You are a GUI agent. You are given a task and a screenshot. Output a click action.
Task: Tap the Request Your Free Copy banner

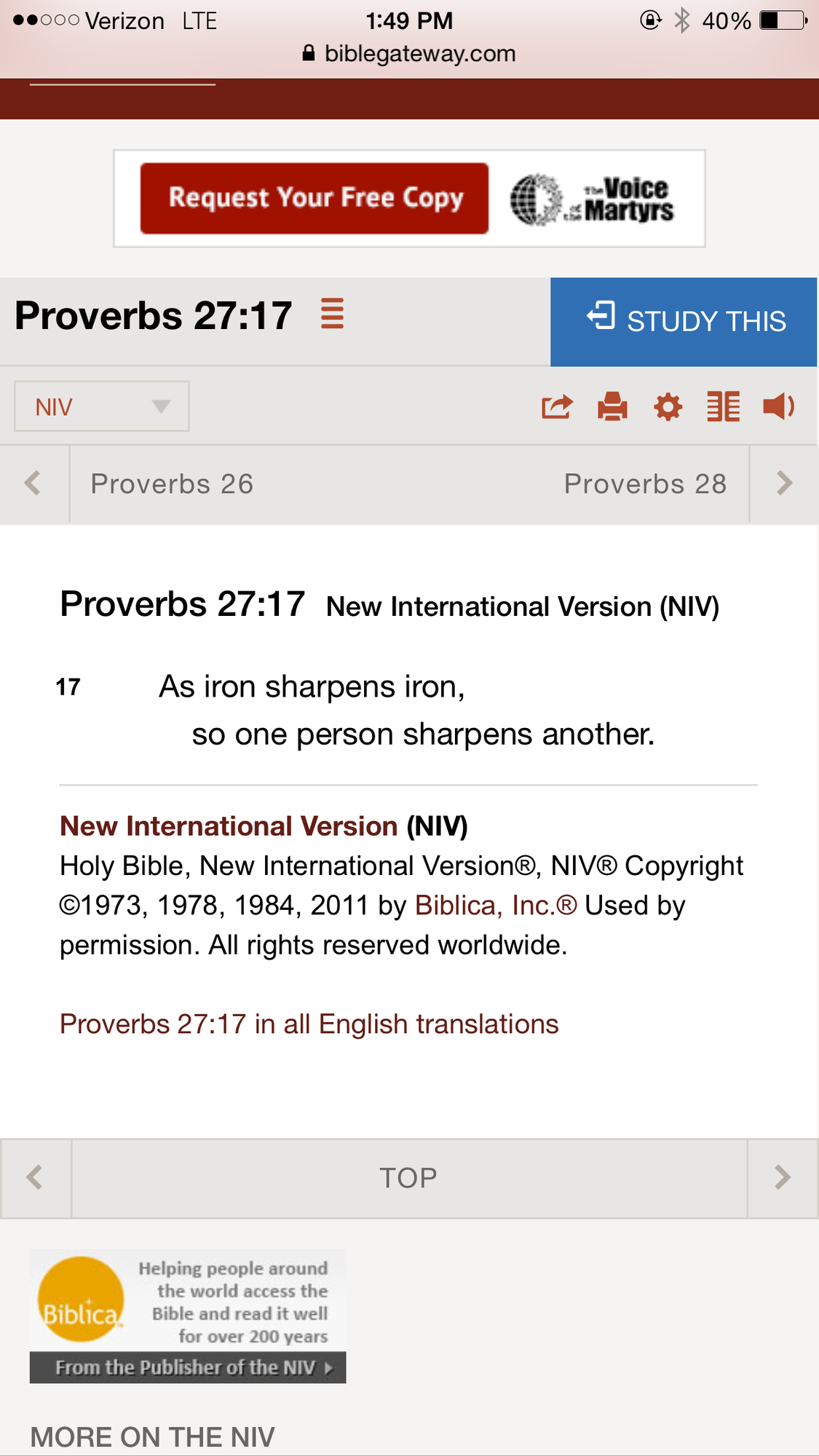[409, 199]
